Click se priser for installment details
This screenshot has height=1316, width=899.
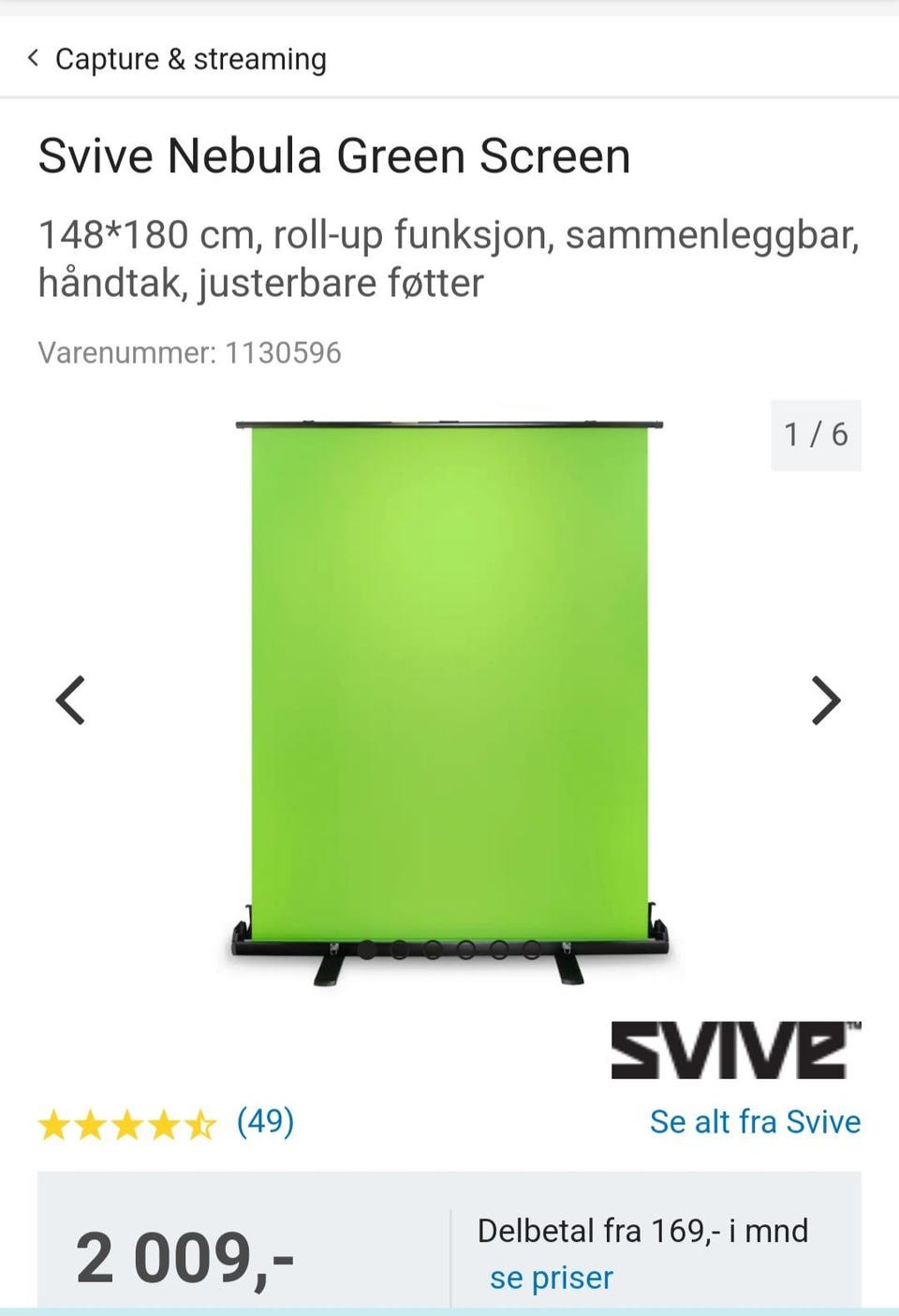click(x=551, y=1277)
